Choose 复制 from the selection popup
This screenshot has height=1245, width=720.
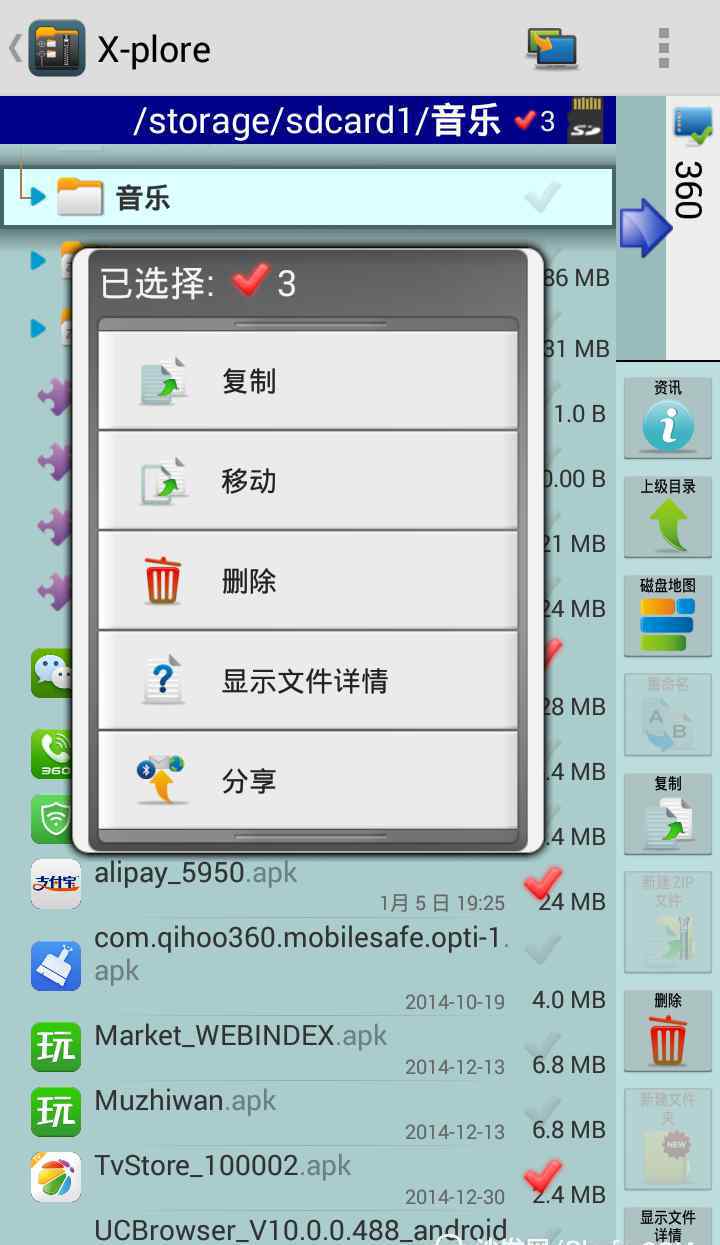(x=307, y=381)
